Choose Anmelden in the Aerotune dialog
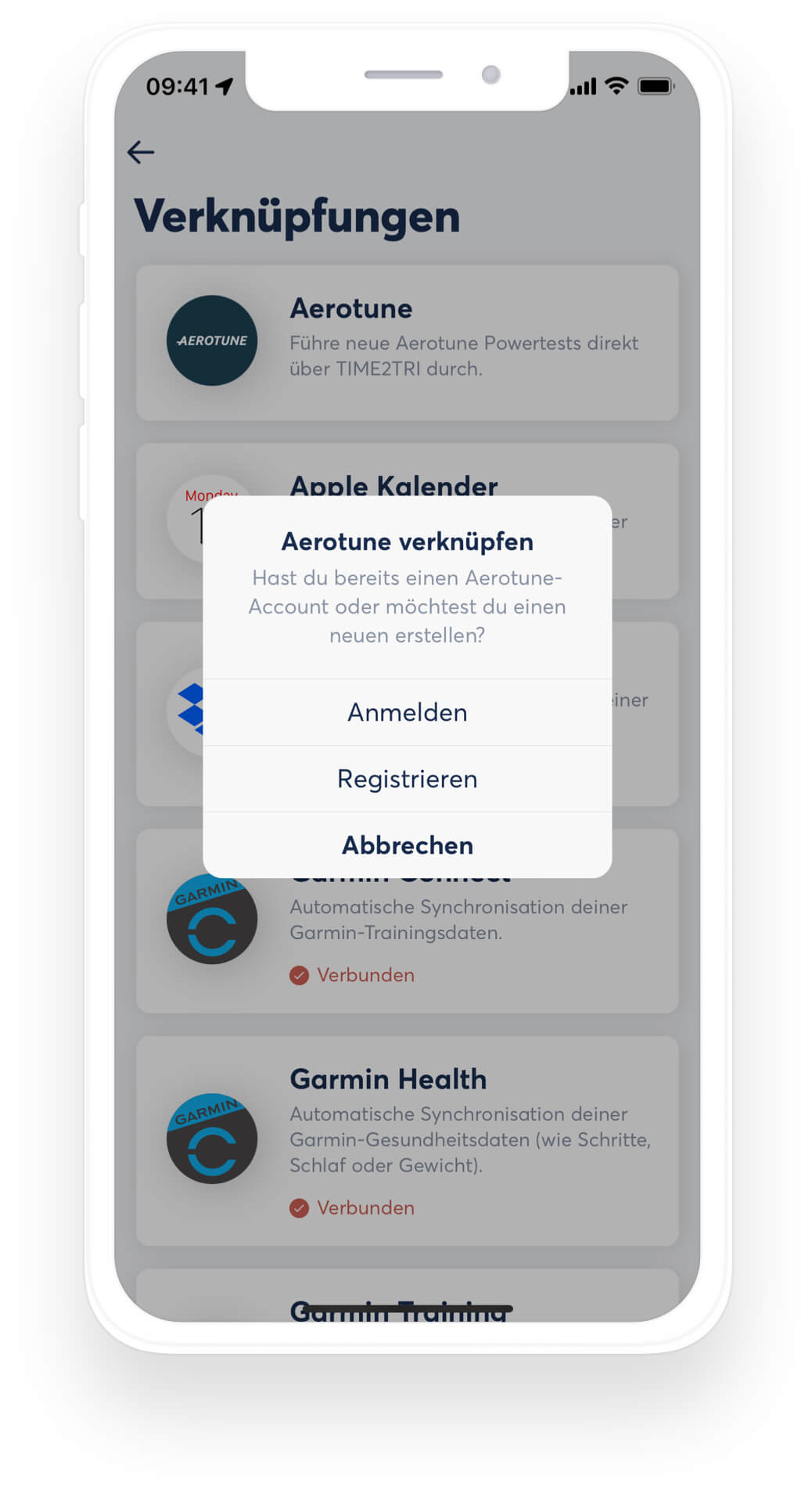Image resolution: width=812 pixels, height=1490 pixels. pos(407,712)
